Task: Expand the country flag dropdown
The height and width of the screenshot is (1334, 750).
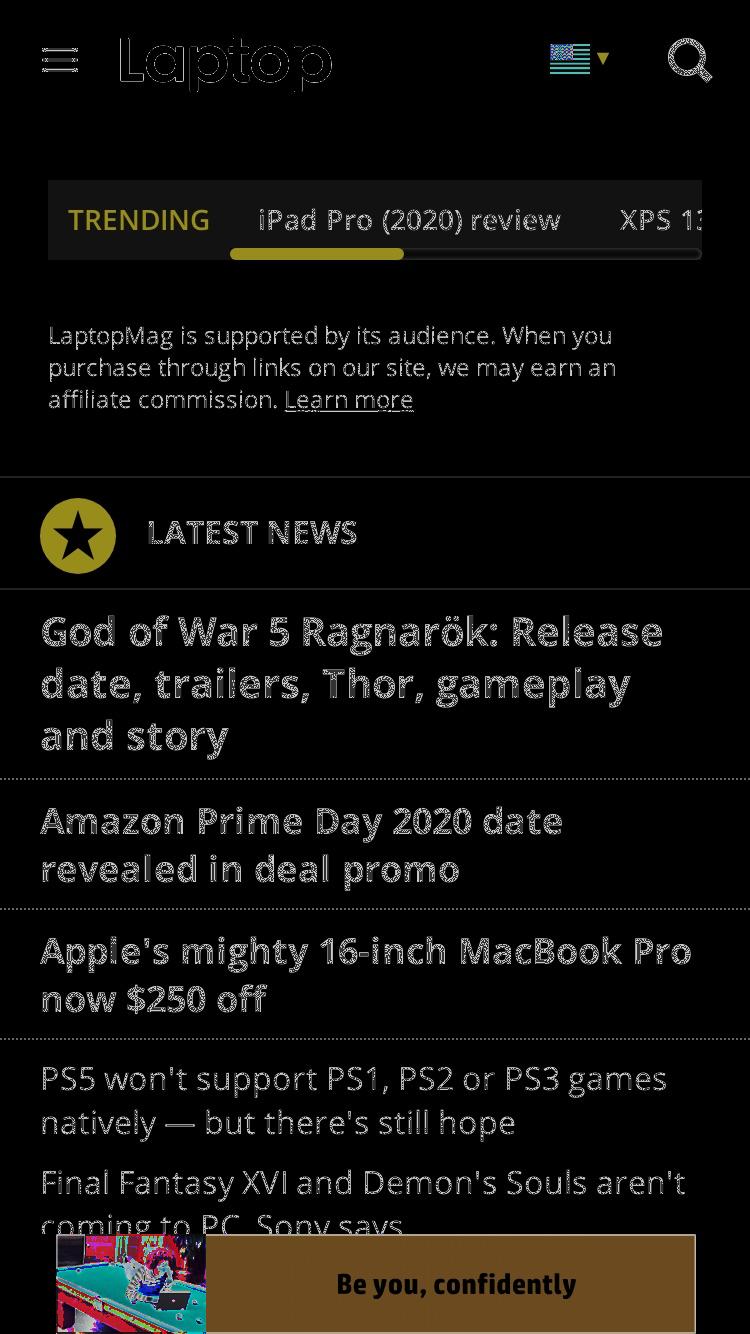Action: 579,59
